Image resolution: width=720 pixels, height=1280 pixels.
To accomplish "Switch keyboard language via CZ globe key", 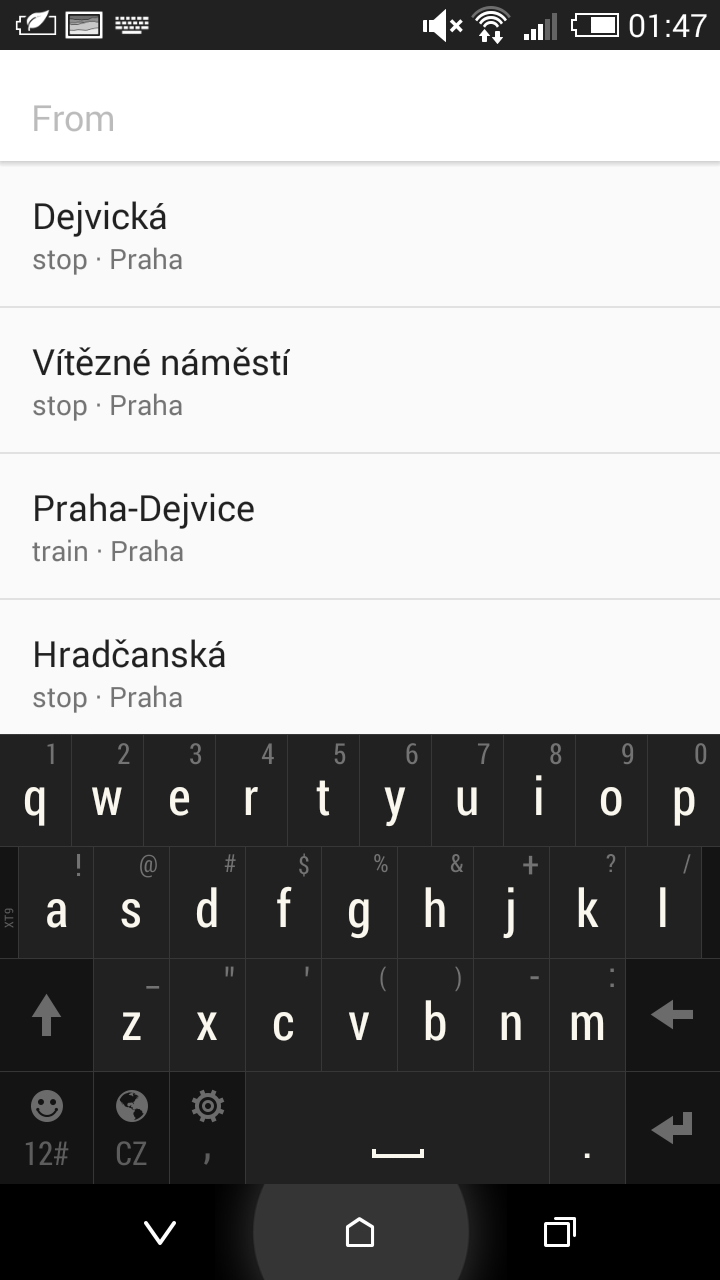I will 131,1128.
